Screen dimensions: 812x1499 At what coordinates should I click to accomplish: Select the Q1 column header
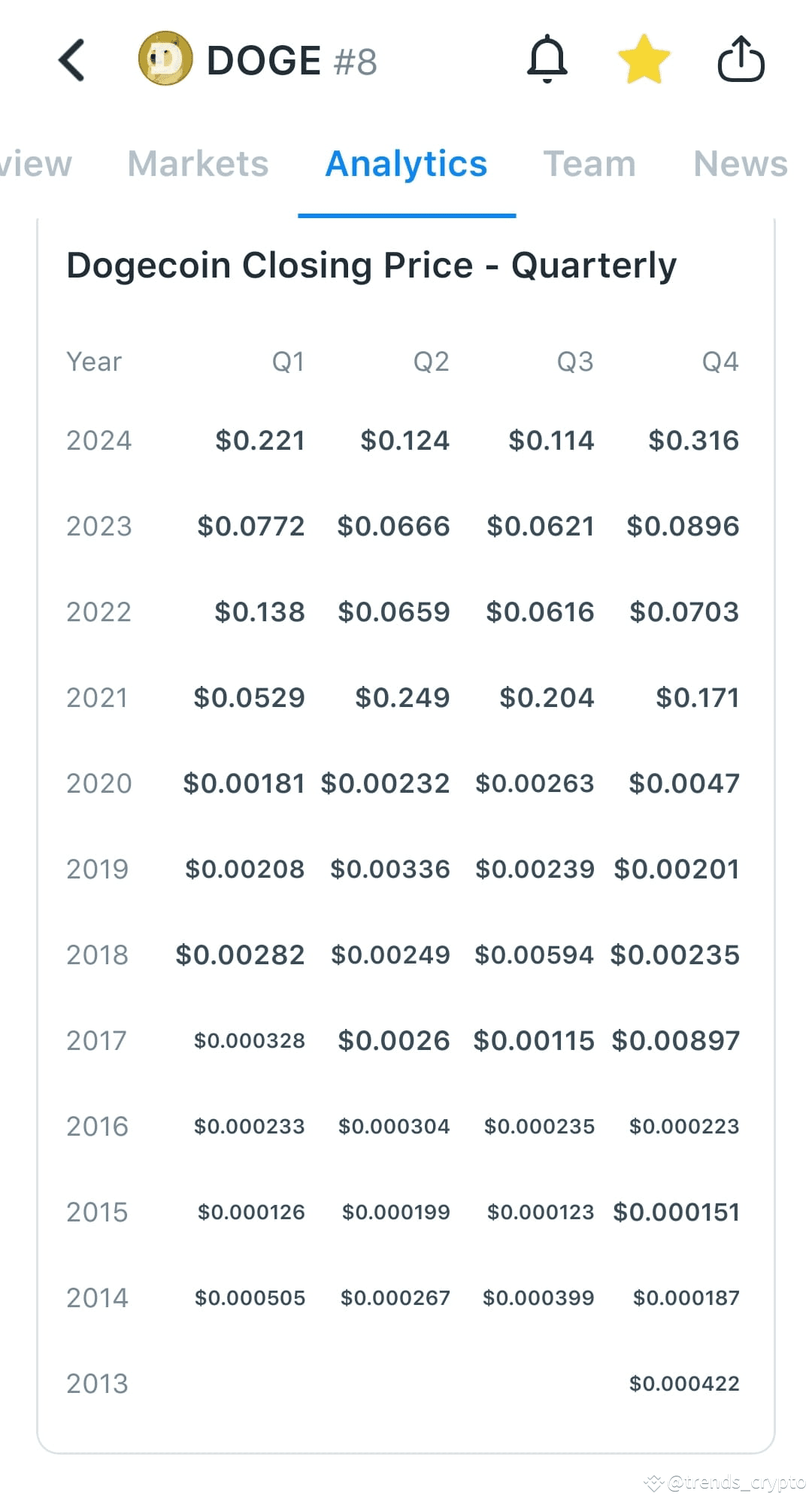[286, 362]
